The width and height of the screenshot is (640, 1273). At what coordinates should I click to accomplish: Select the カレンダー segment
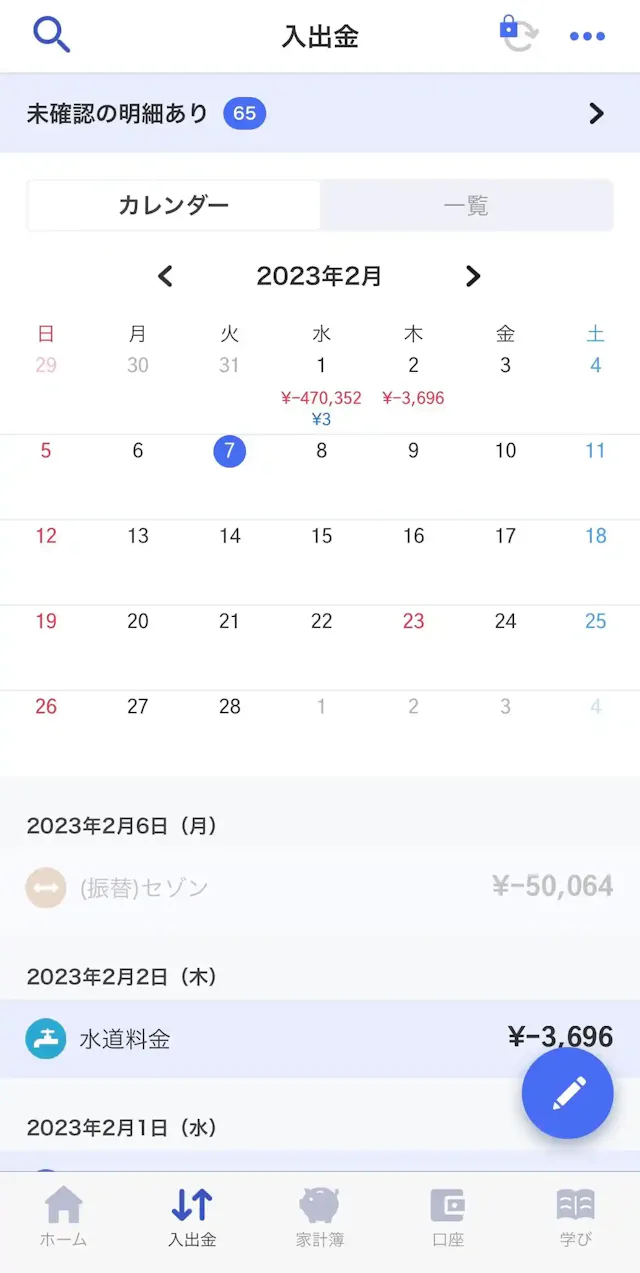174,206
